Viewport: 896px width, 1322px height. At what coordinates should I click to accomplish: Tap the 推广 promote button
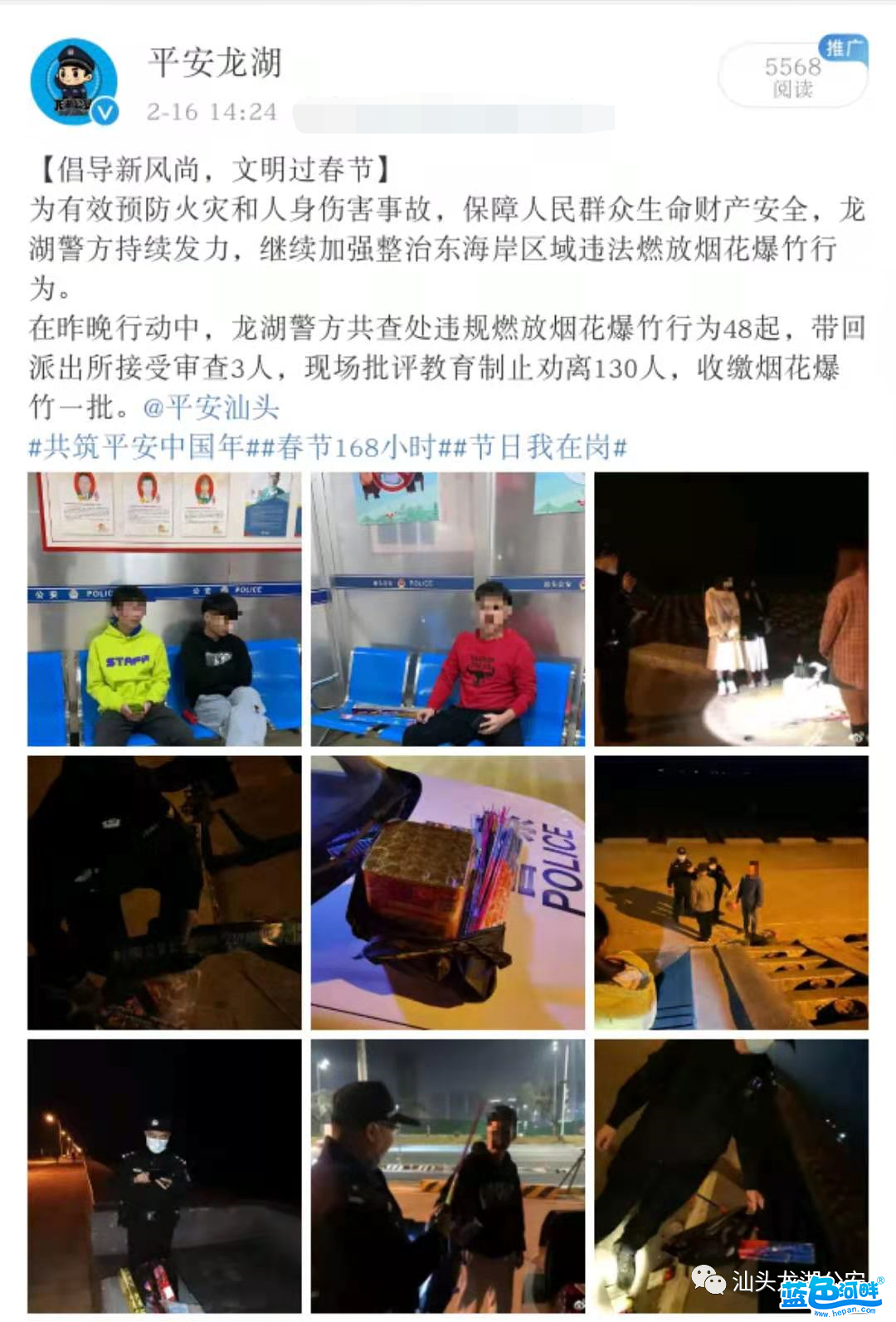841,49
